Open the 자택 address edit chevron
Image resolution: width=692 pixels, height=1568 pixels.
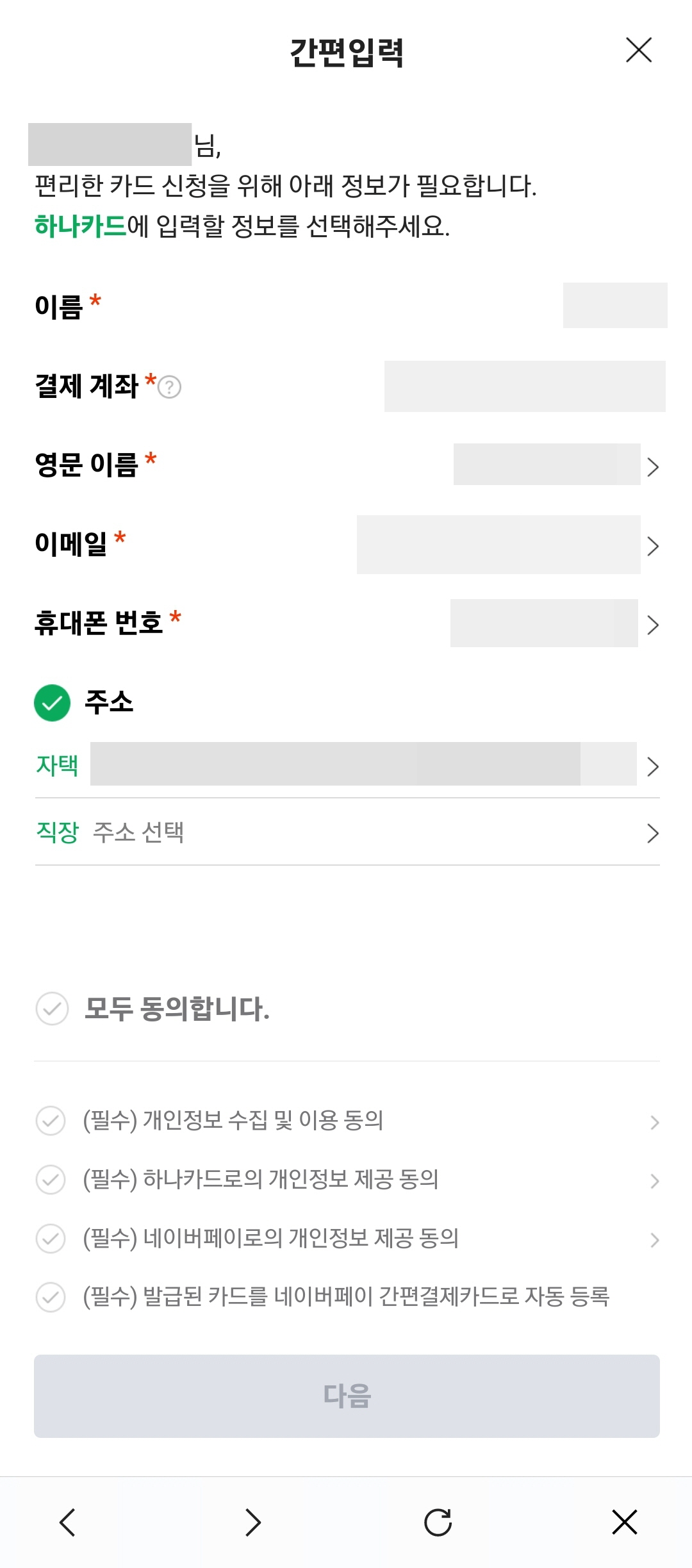coord(654,765)
